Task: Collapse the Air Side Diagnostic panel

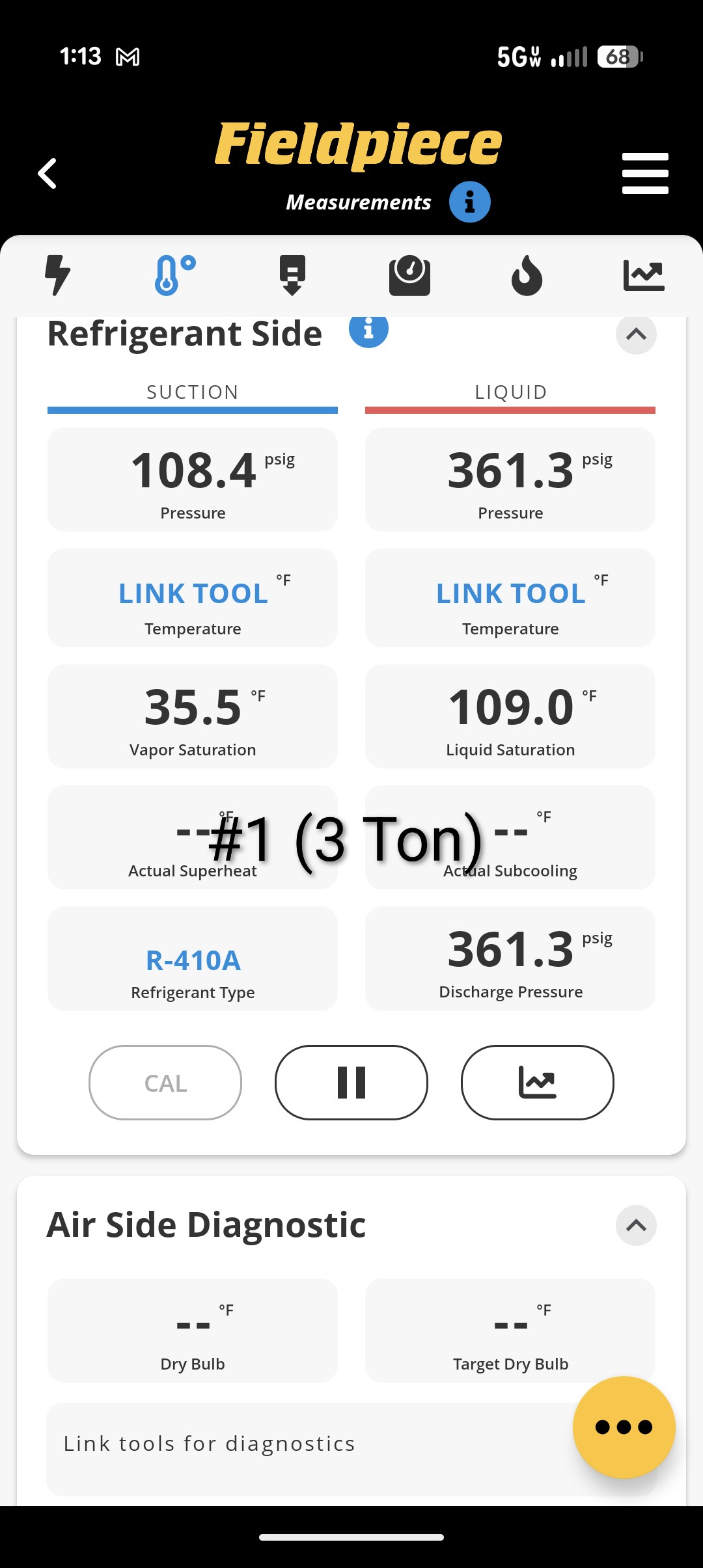Action: [x=636, y=1224]
